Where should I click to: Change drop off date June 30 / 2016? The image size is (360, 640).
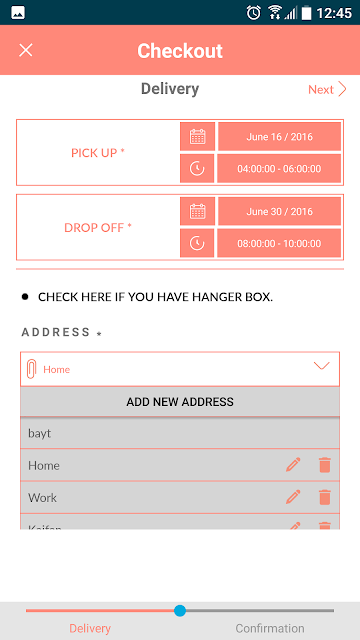(280, 211)
